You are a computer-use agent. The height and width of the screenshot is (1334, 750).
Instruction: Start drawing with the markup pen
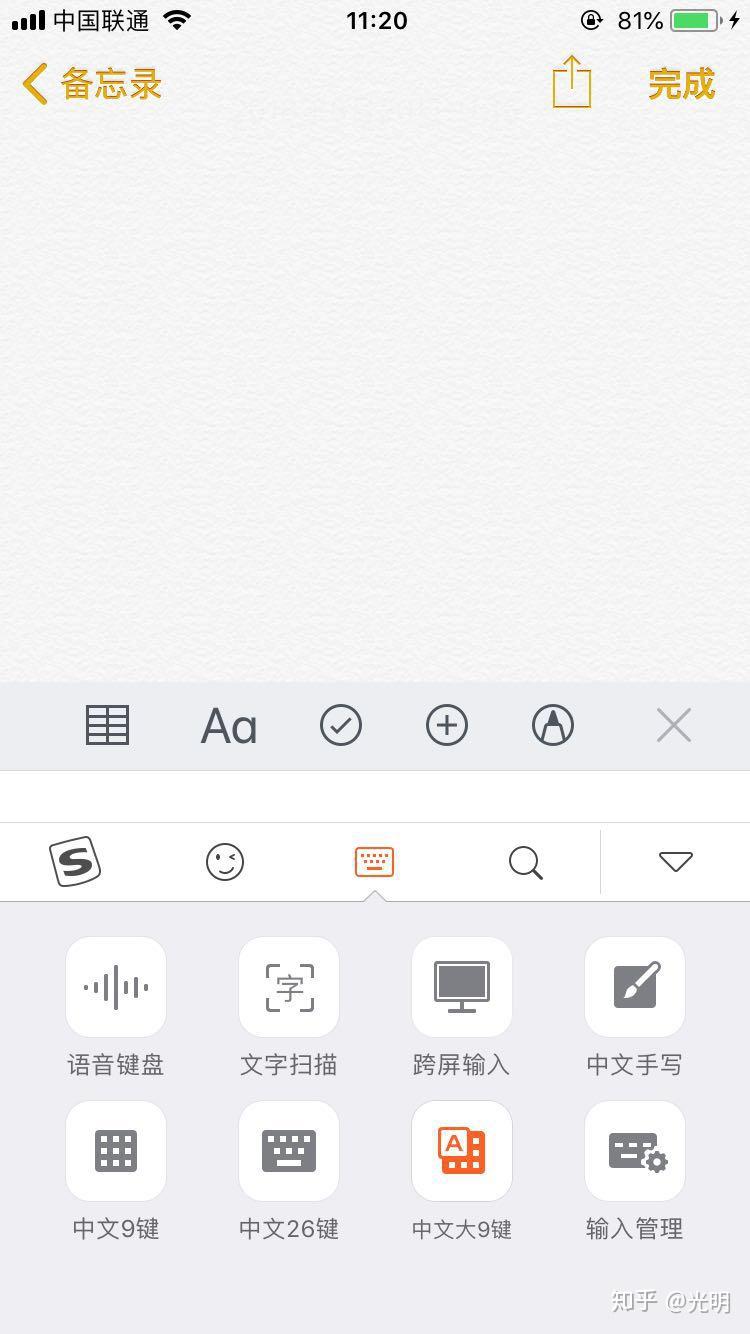tap(553, 725)
